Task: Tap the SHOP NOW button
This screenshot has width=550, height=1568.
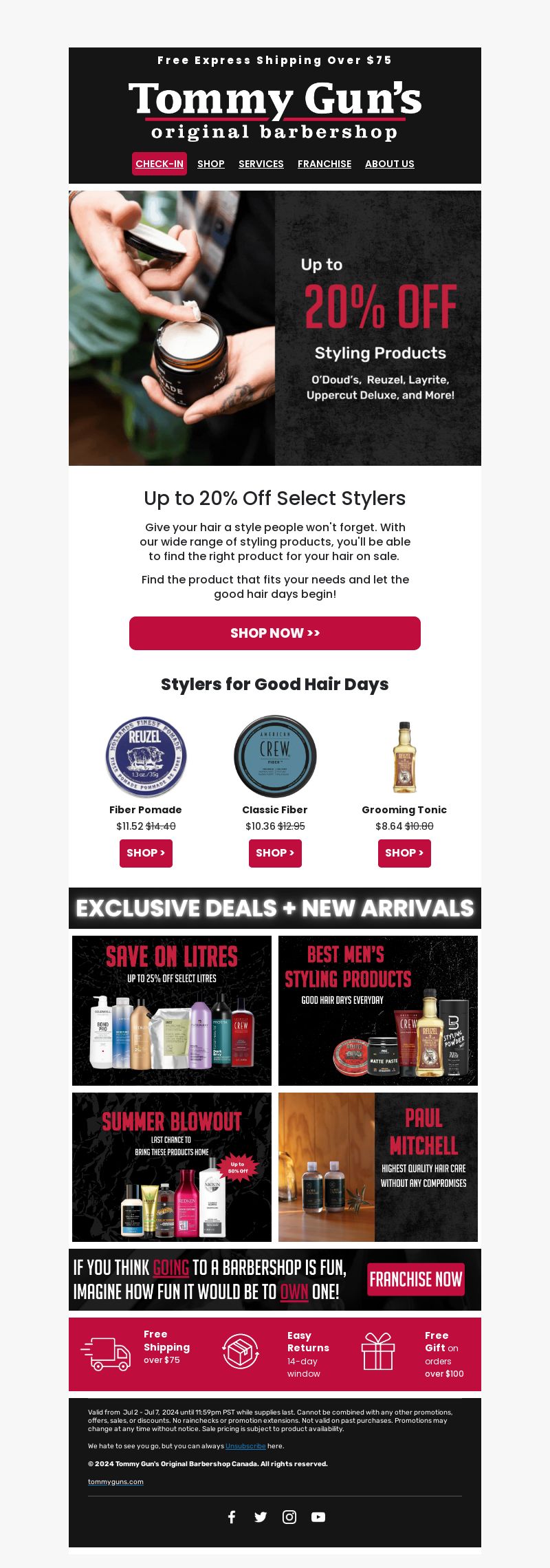Action: 275,633
